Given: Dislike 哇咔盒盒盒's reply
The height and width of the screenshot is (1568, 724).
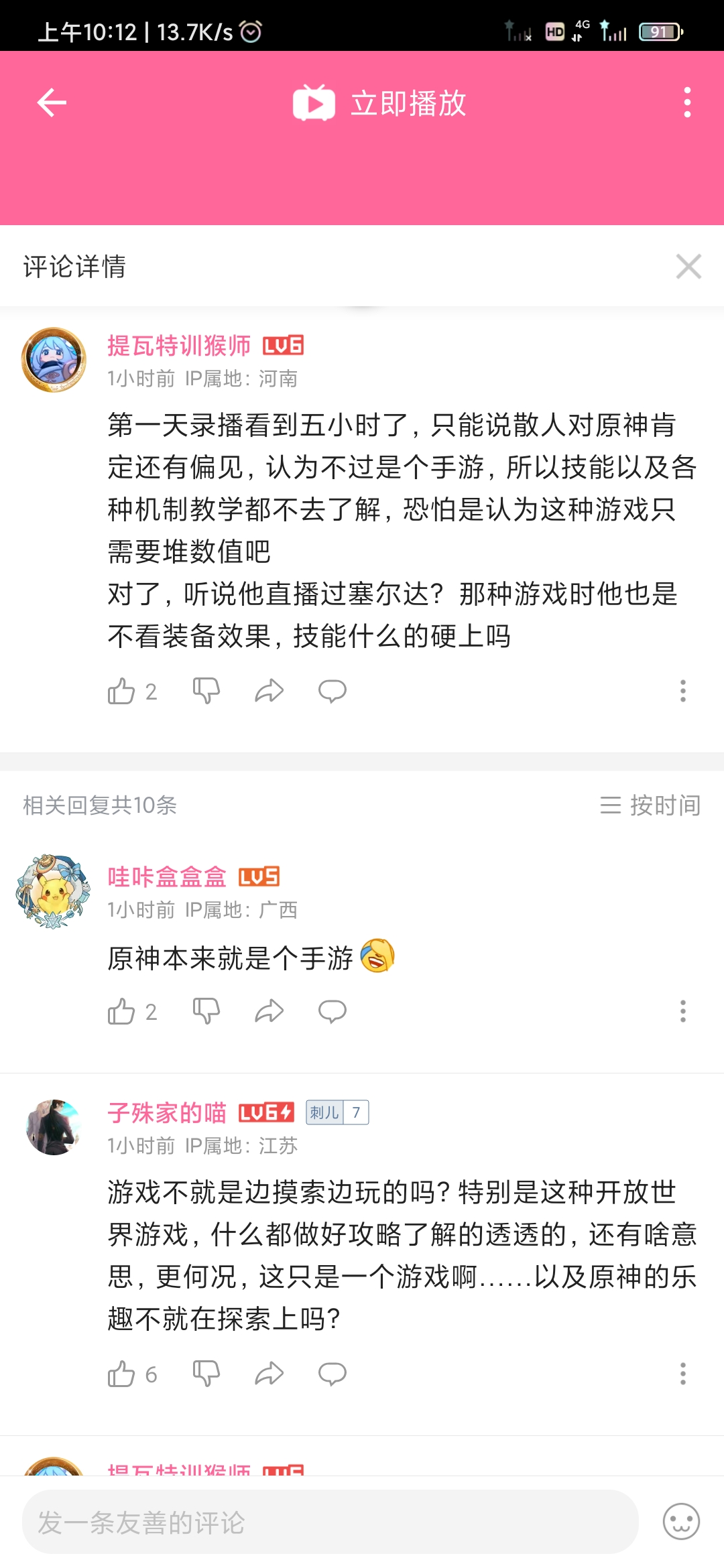Looking at the screenshot, I should [206, 1011].
